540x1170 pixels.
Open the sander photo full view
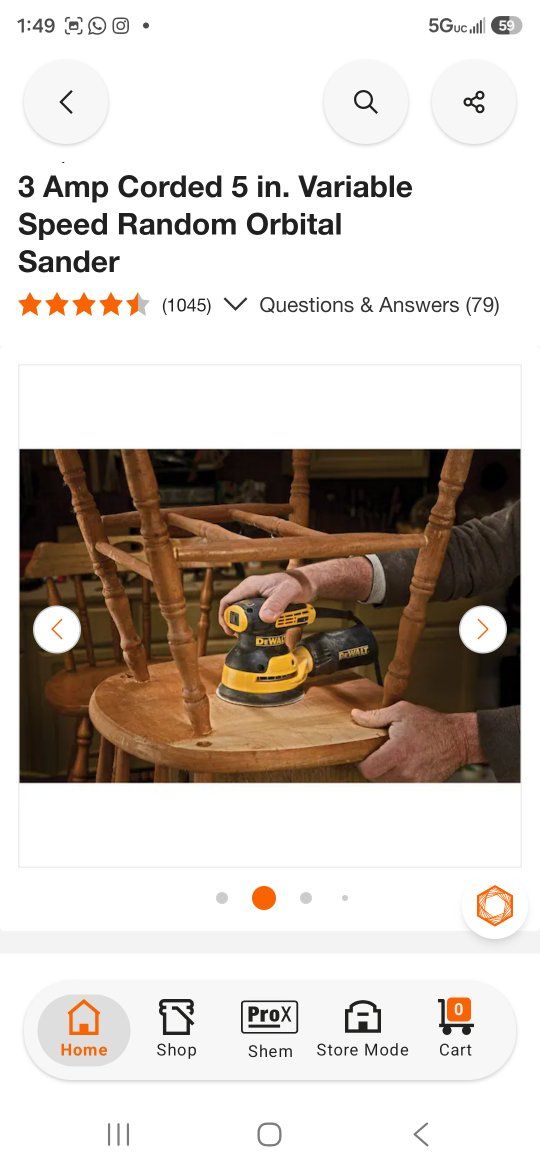tap(269, 616)
